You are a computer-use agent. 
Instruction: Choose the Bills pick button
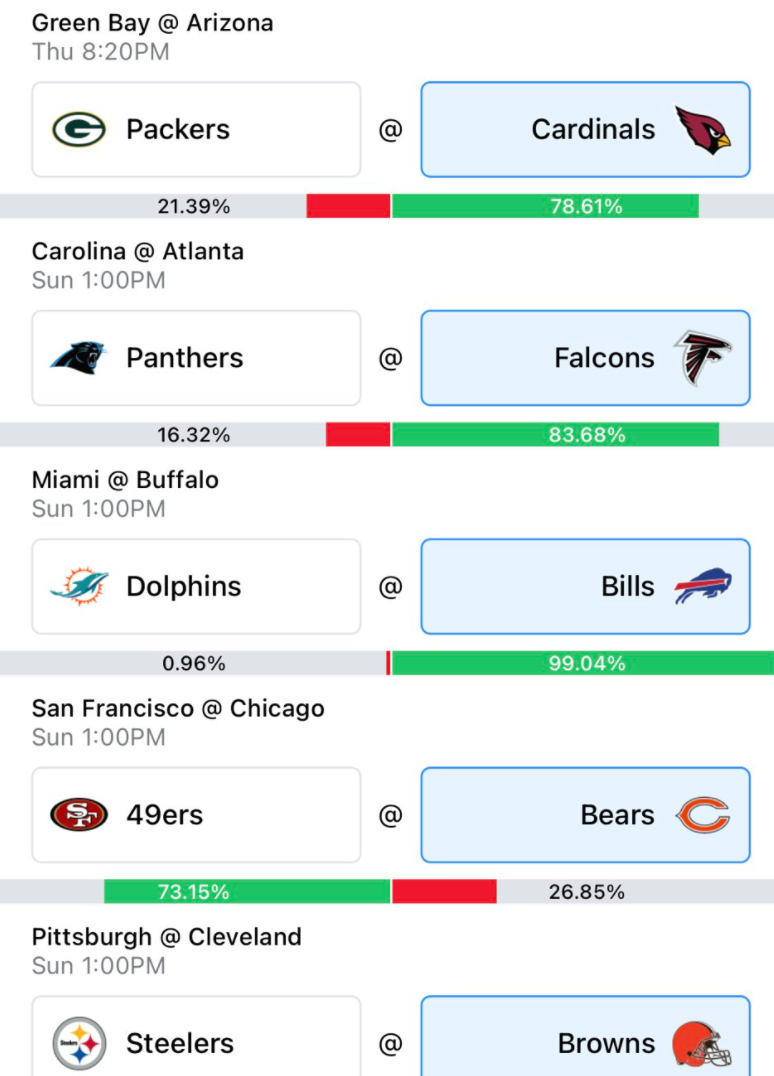pos(585,587)
